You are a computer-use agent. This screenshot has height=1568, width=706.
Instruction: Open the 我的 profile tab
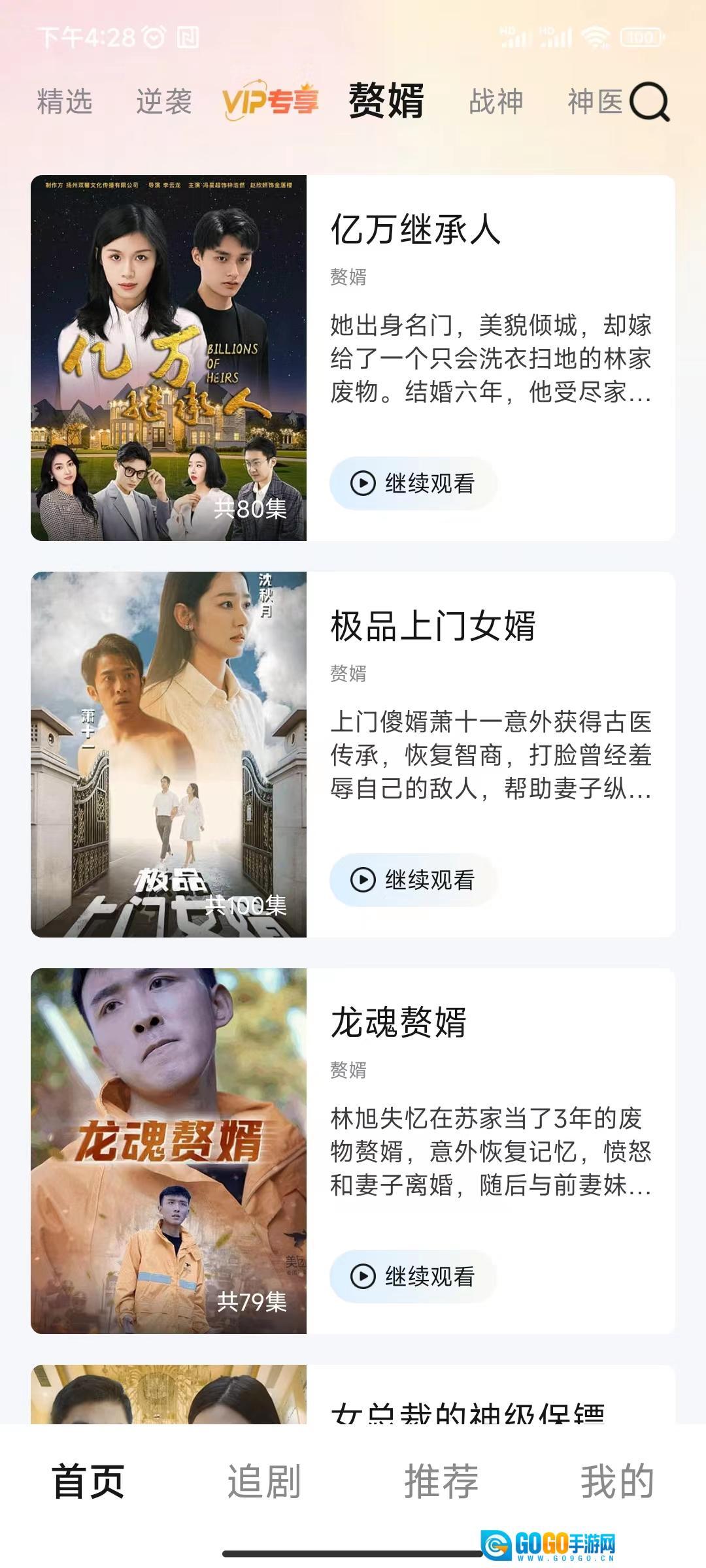pyautogui.click(x=617, y=1481)
